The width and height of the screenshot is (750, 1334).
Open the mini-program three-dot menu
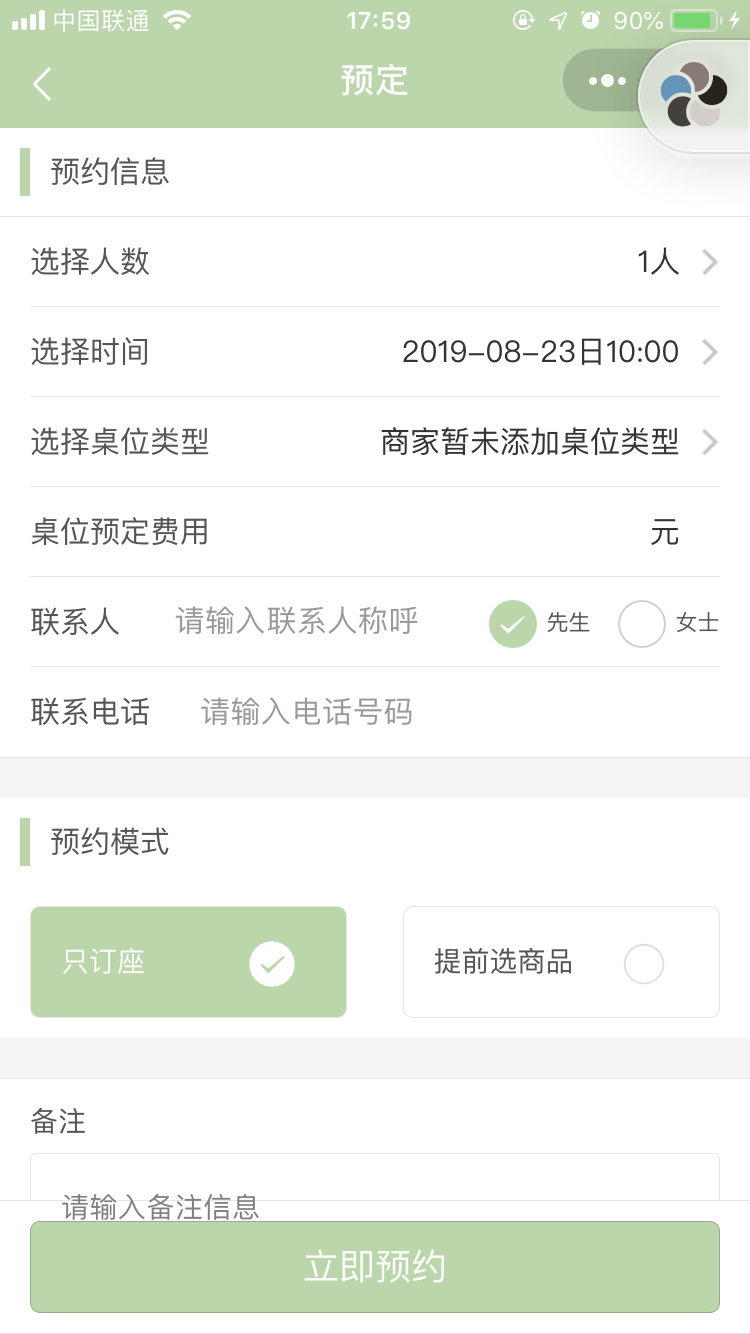click(x=607, y=81)
